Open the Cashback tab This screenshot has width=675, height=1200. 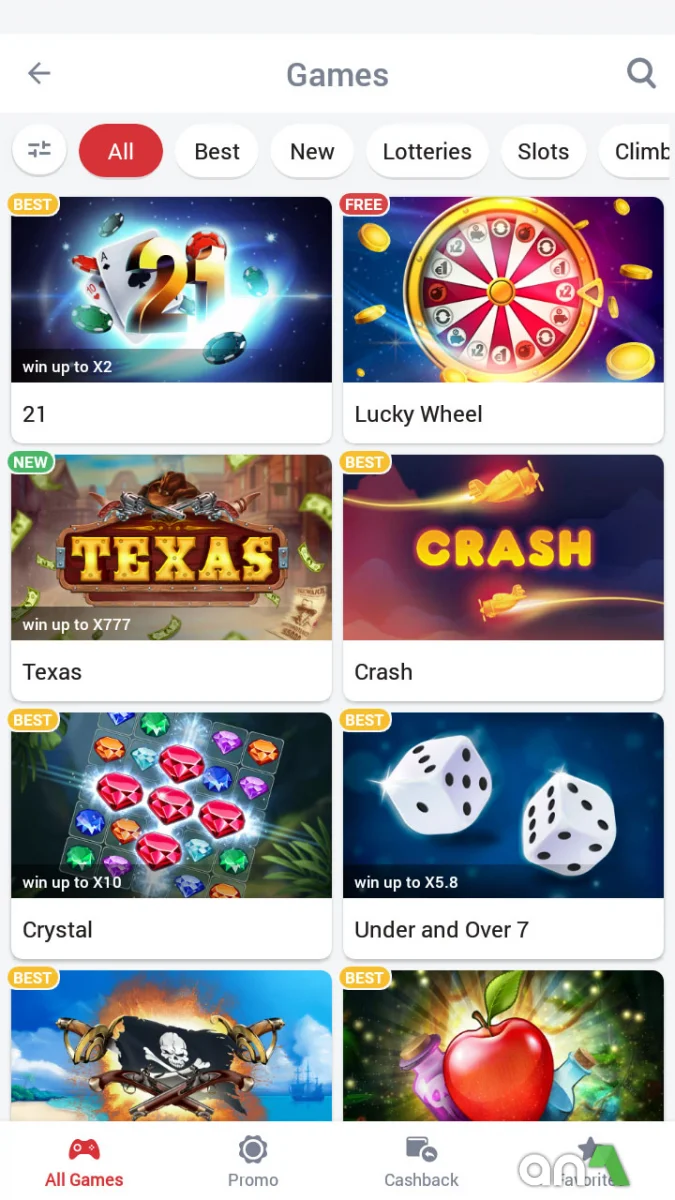click(421, 1161)
